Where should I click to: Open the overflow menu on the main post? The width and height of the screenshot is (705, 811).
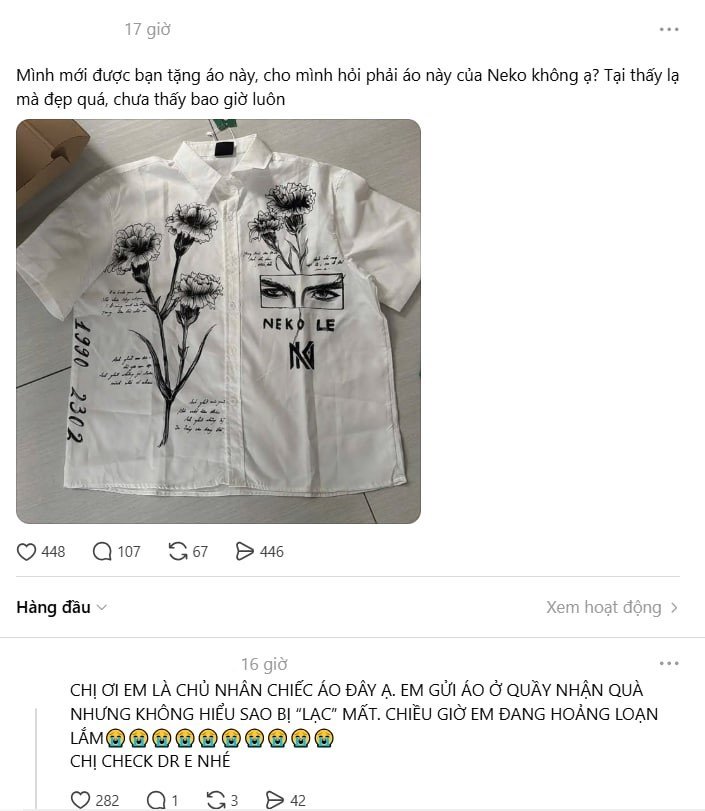tap(669, 30)
